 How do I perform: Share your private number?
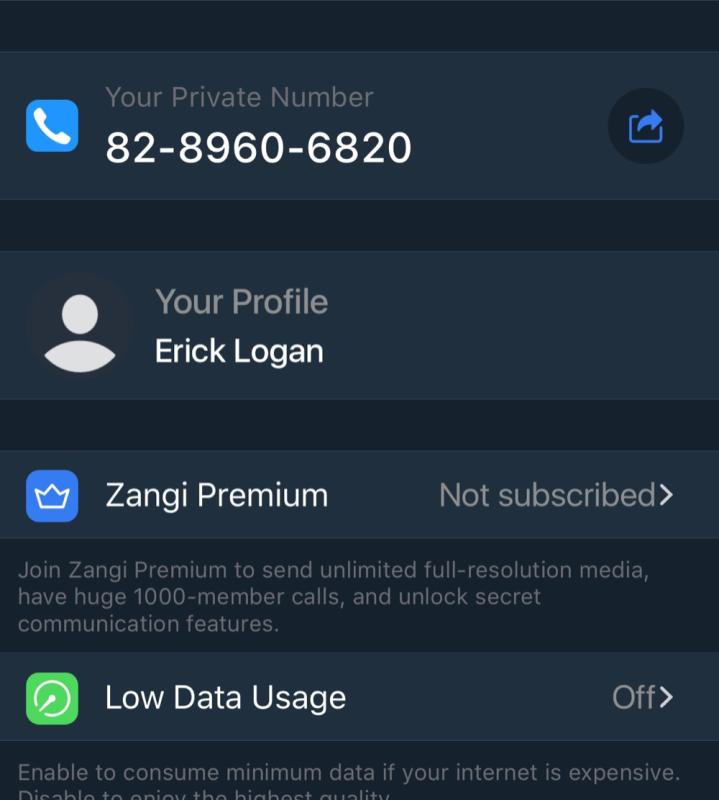click(x=645, y=127)
